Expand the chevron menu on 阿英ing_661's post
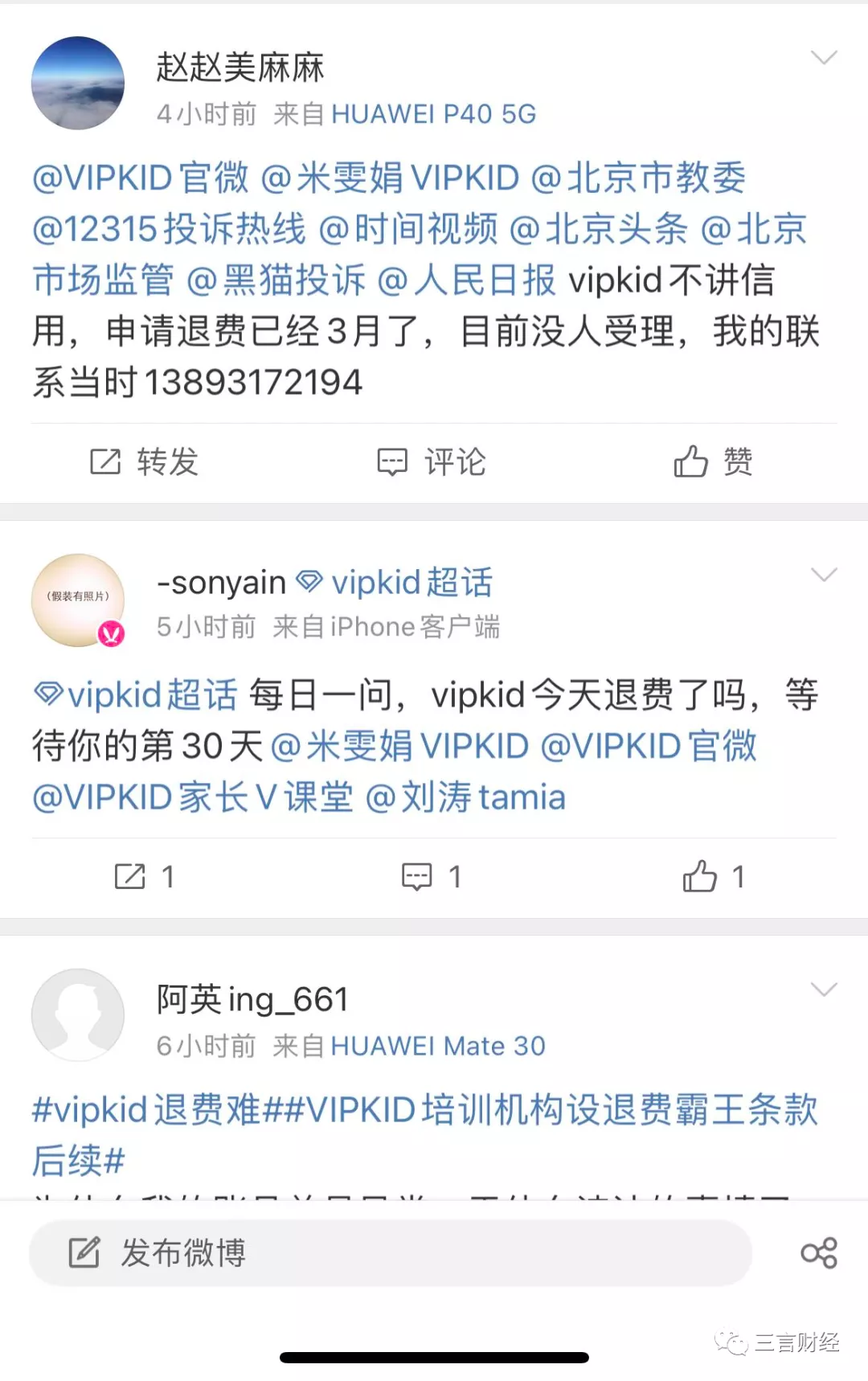The width and height of the screenshot is (868, 1381). 824,989
